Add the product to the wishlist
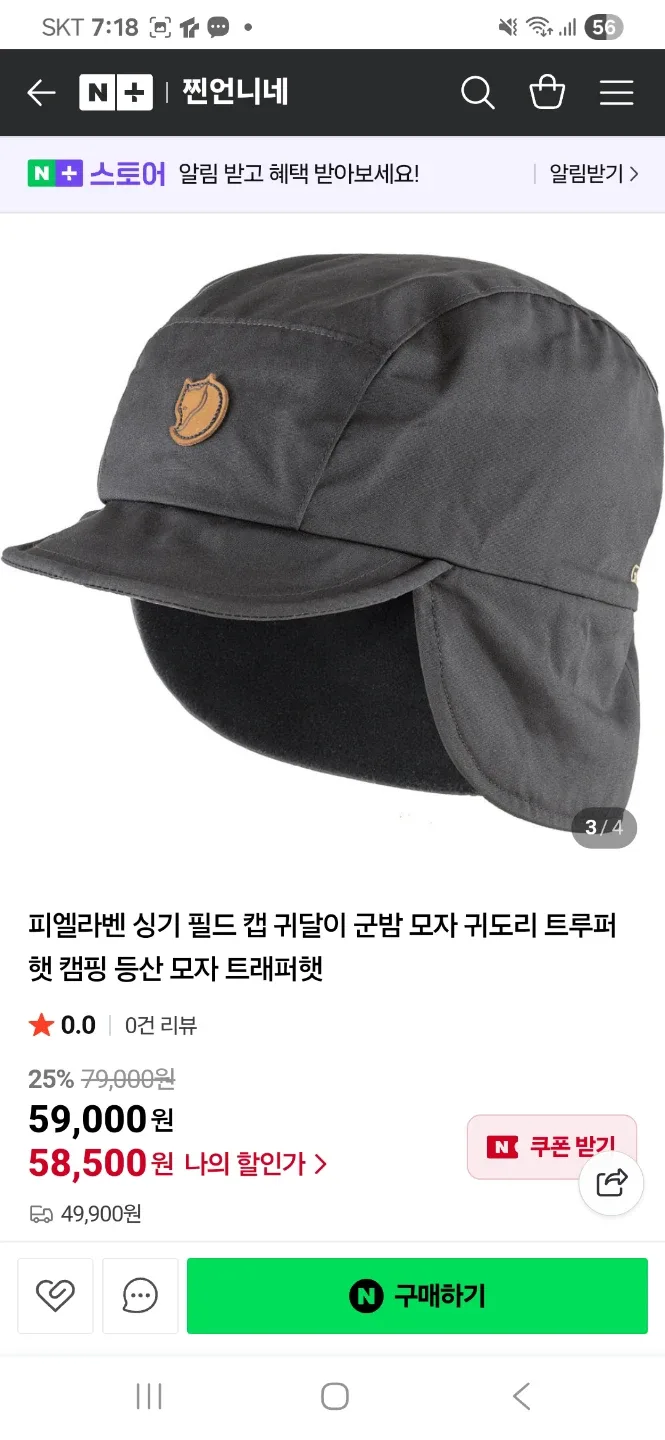Screen dimensions: 665x1440 point(55,1296)
